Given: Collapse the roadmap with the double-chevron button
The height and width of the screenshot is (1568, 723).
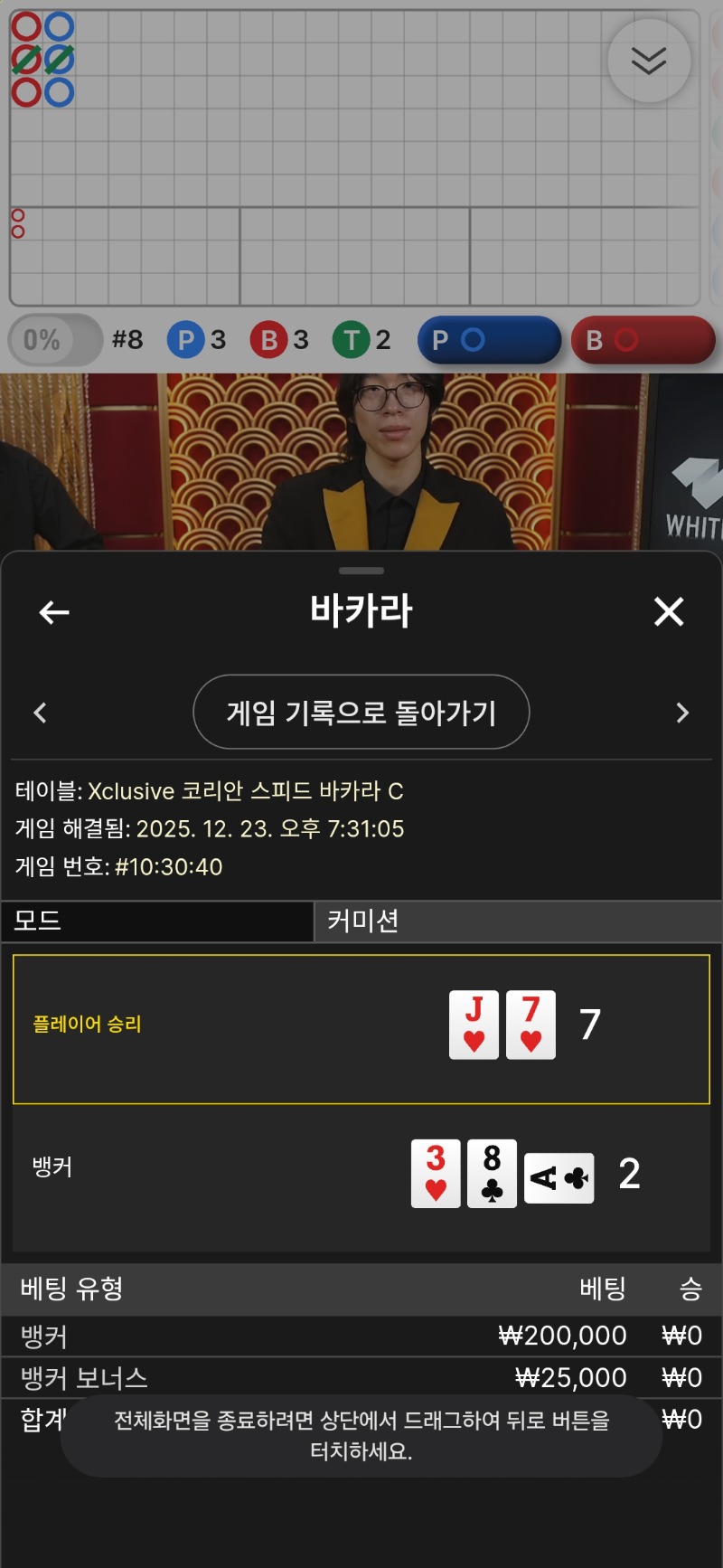Looking at the screenshot, I should pos(649,61).
